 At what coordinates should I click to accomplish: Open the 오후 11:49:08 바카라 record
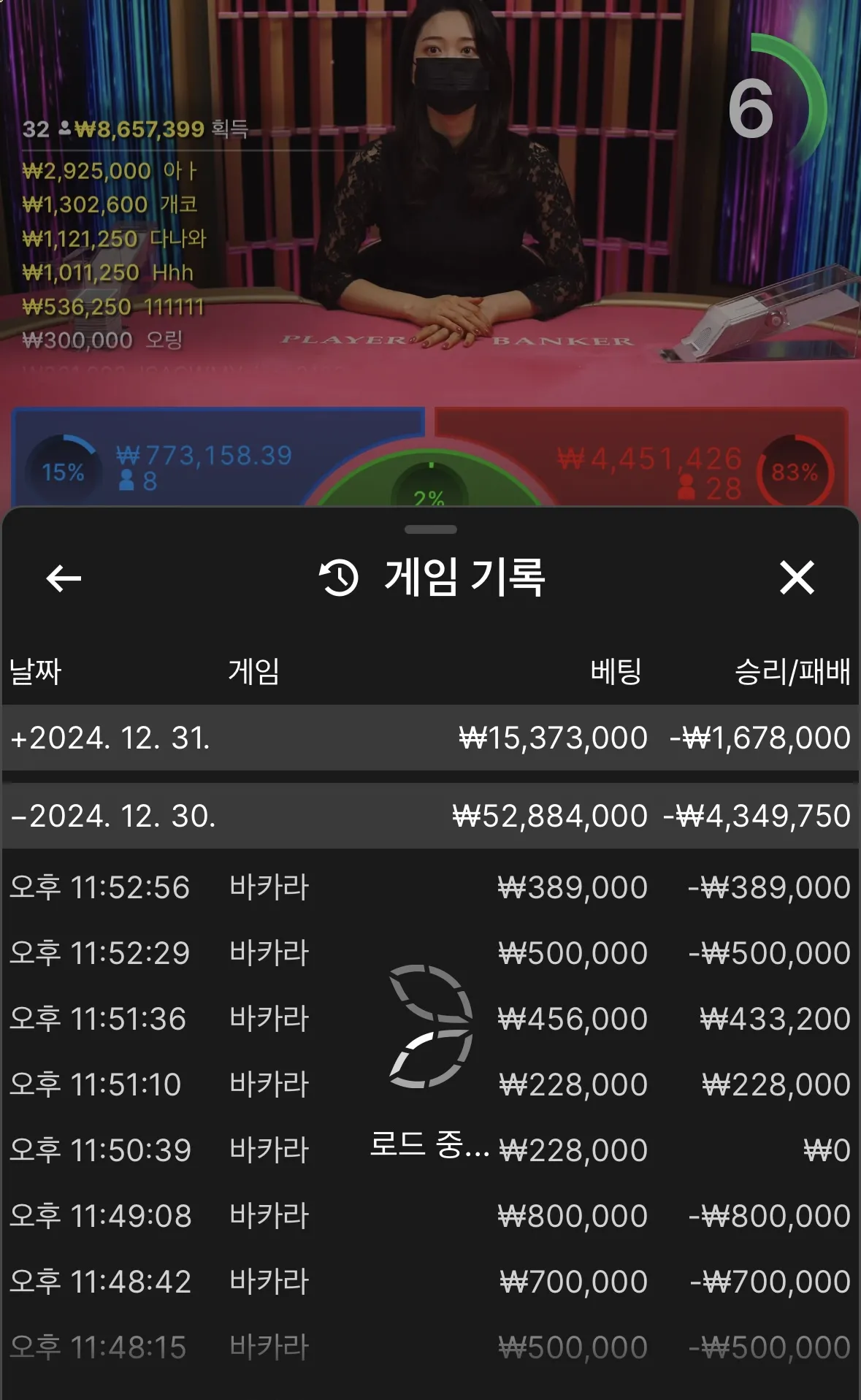tap(429, 1216)
